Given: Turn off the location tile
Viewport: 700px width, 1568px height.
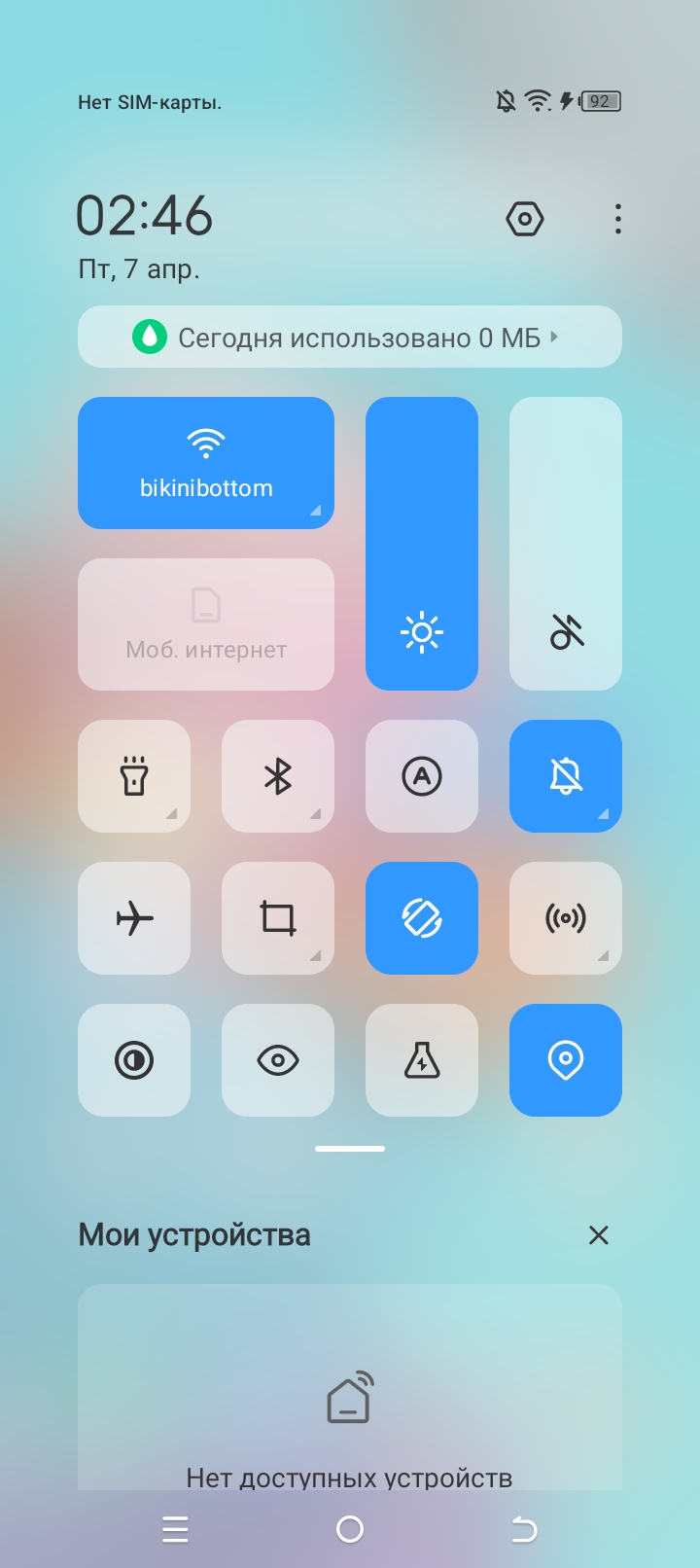Looking at the screenshot, I should coord(566,1060).
